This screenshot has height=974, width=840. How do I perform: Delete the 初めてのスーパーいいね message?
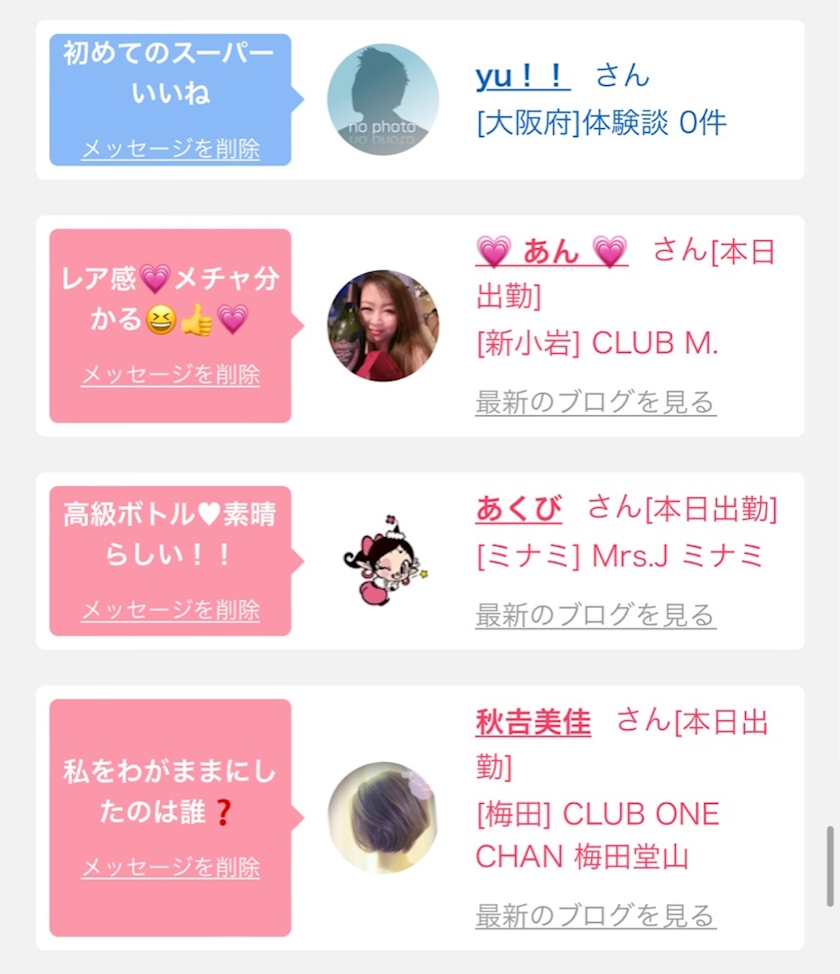tap(170, 149)
